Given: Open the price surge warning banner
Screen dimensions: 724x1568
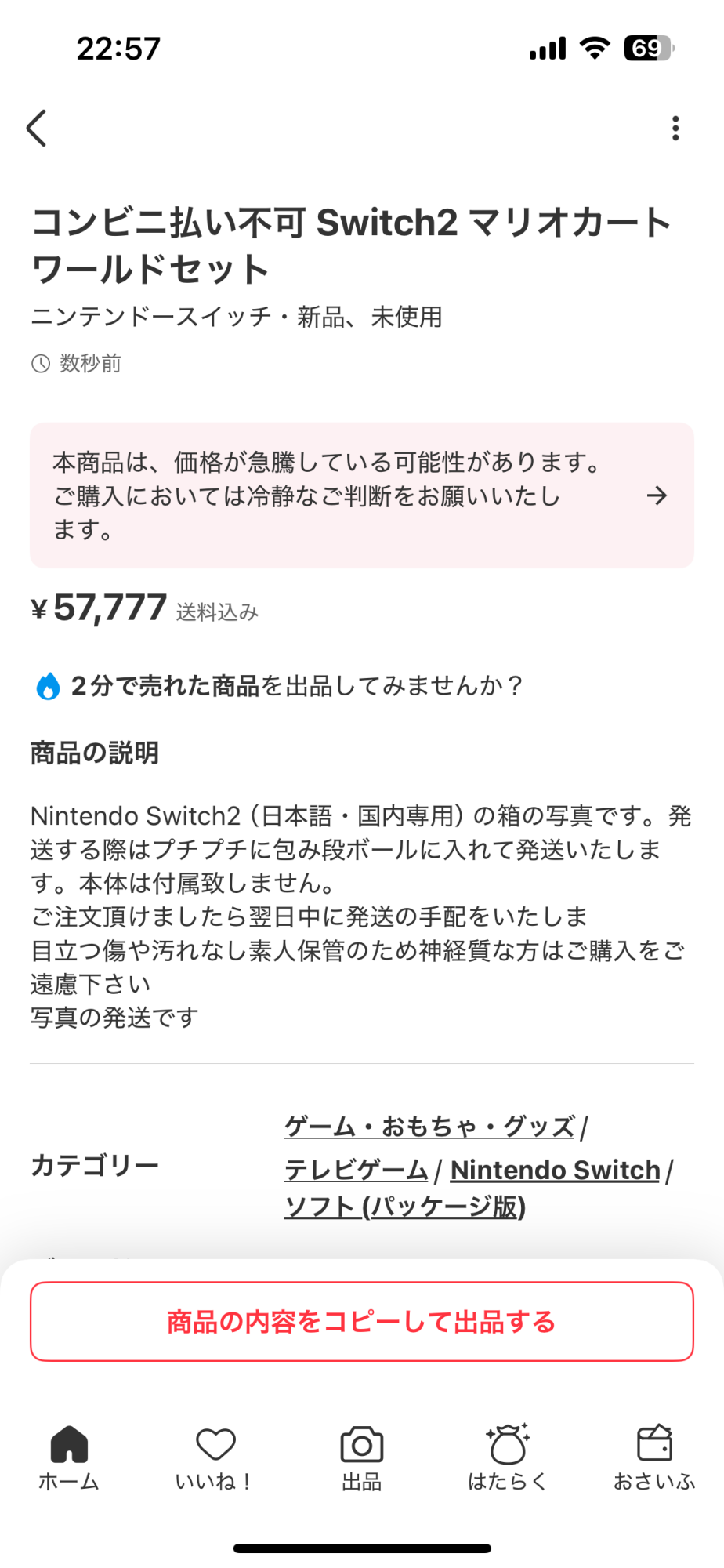Looking at the screenshot, I should pyautogui.click(x=362, y=495).
